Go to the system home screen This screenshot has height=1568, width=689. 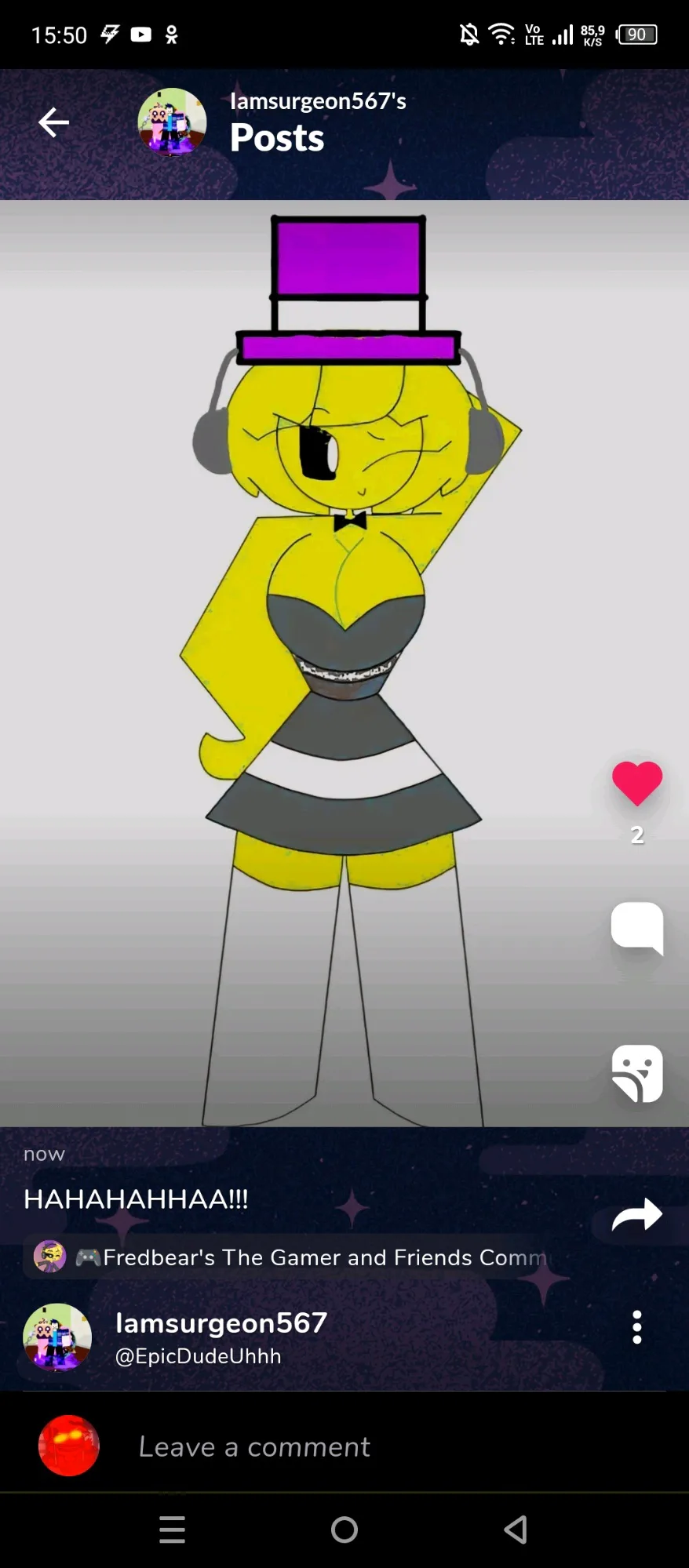pyautogui.click(x=344, y=1530)
